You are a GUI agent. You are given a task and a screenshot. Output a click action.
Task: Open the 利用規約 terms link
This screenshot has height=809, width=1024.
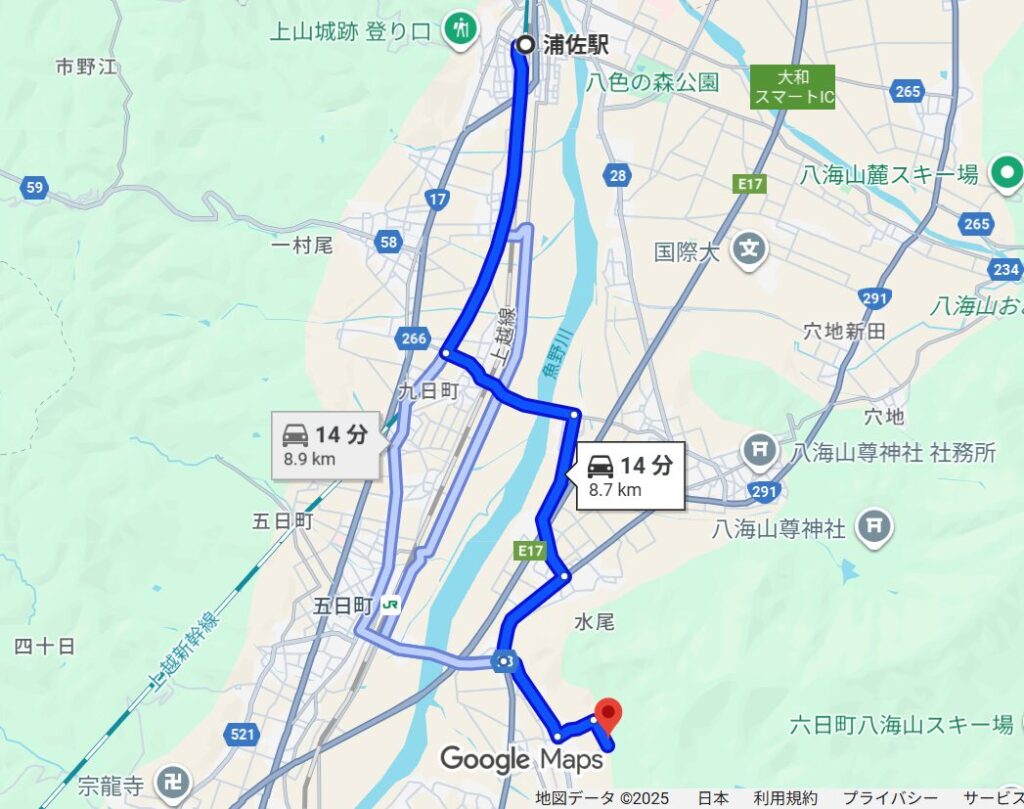tap(785, 798)
